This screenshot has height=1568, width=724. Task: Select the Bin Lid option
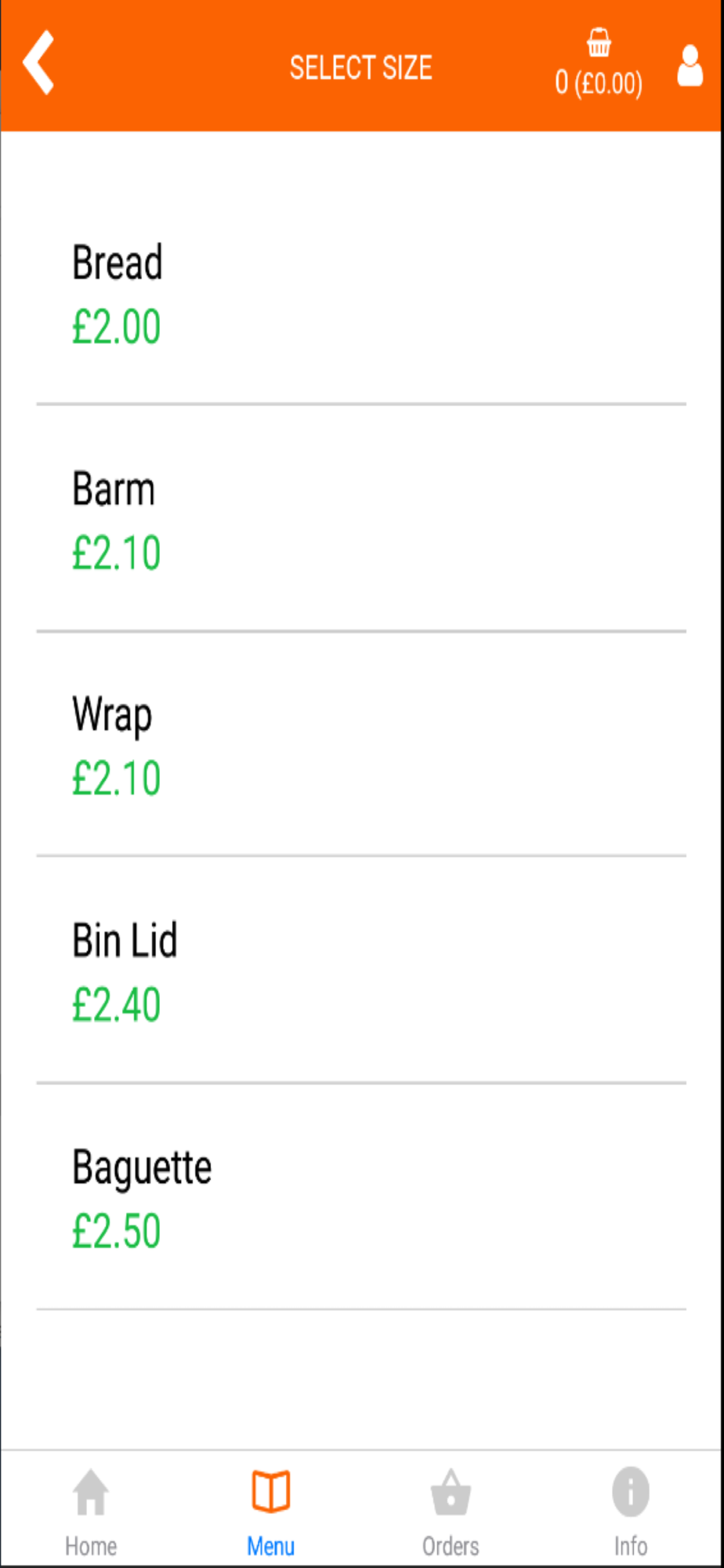pos(361,971)
